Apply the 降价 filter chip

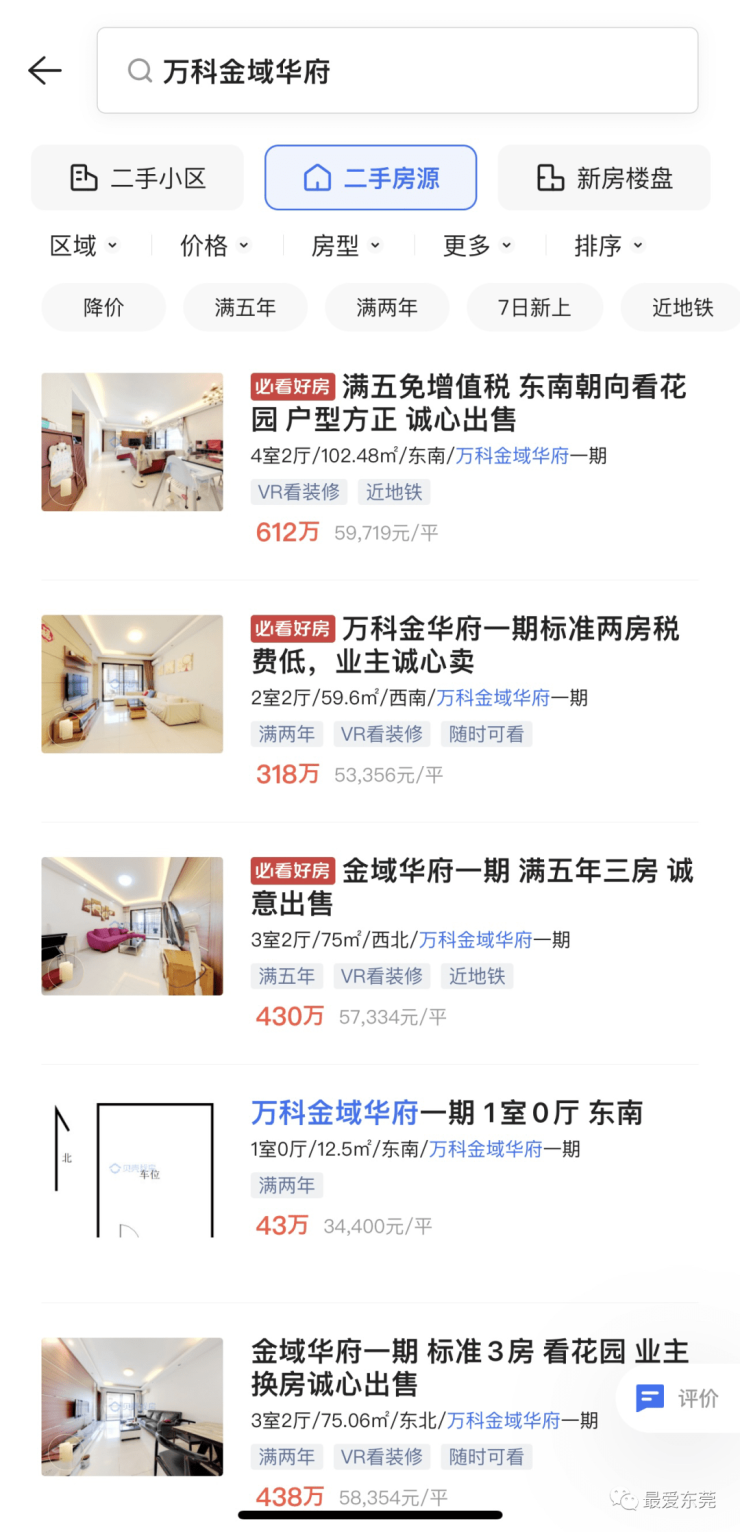(x=103, y=307)
